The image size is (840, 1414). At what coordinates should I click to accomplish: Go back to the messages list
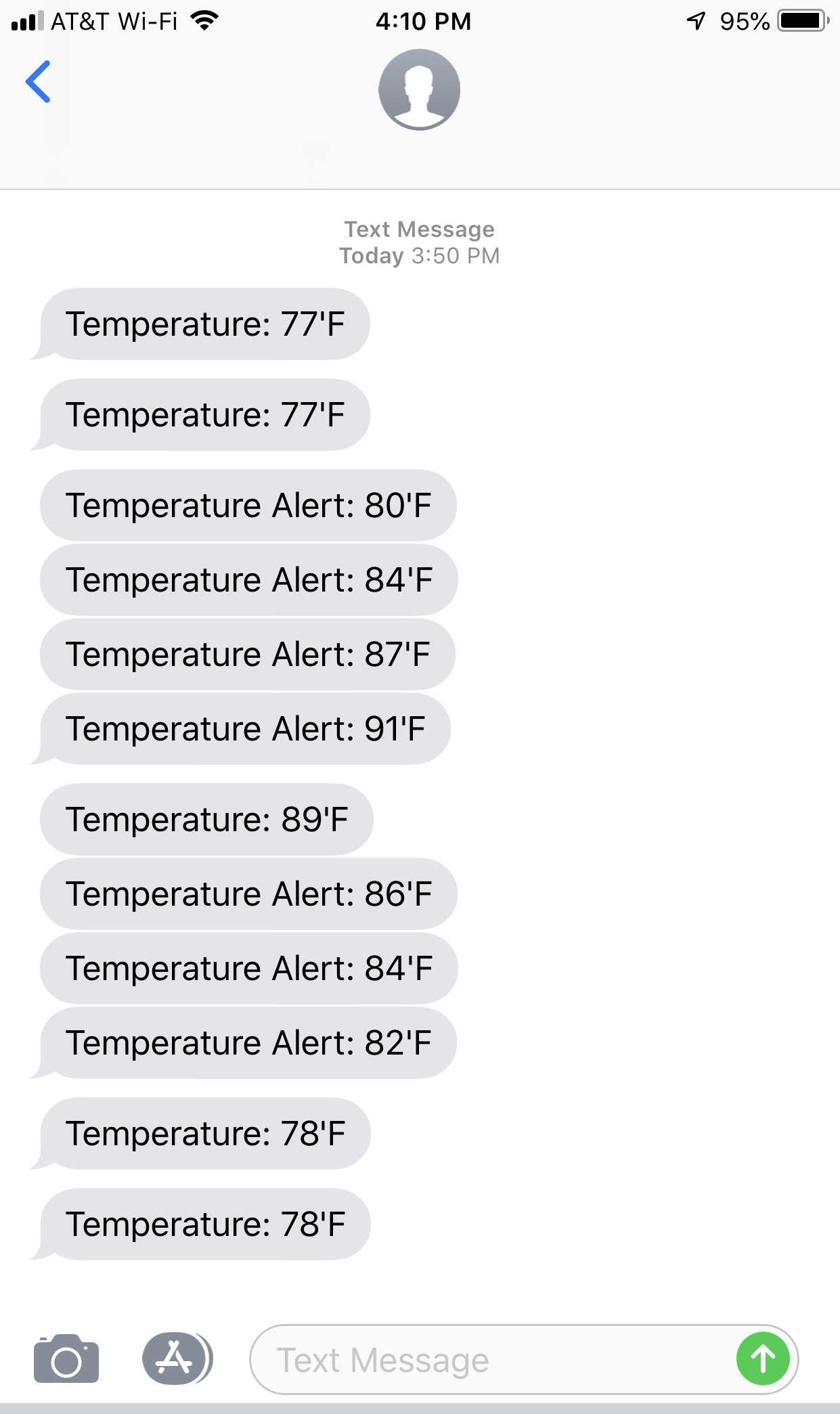(x=38, y=82)
